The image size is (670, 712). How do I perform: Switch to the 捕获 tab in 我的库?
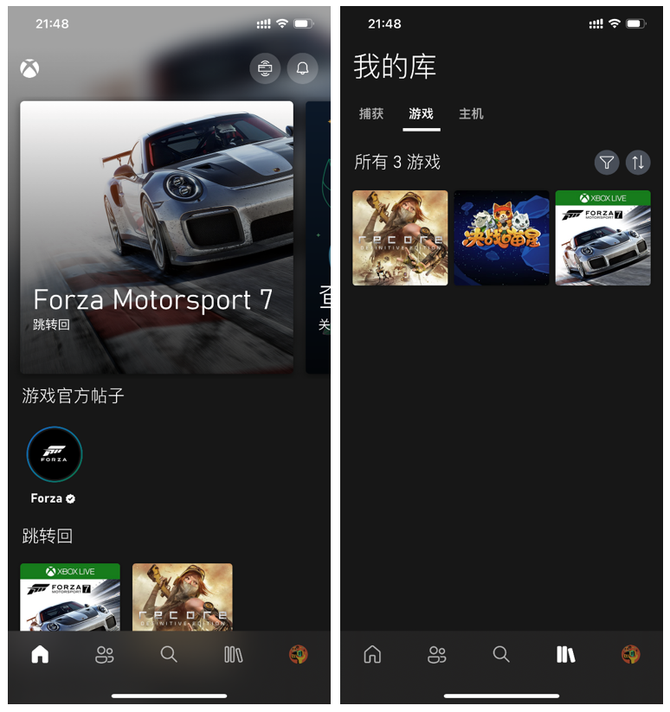pos(371,114)
